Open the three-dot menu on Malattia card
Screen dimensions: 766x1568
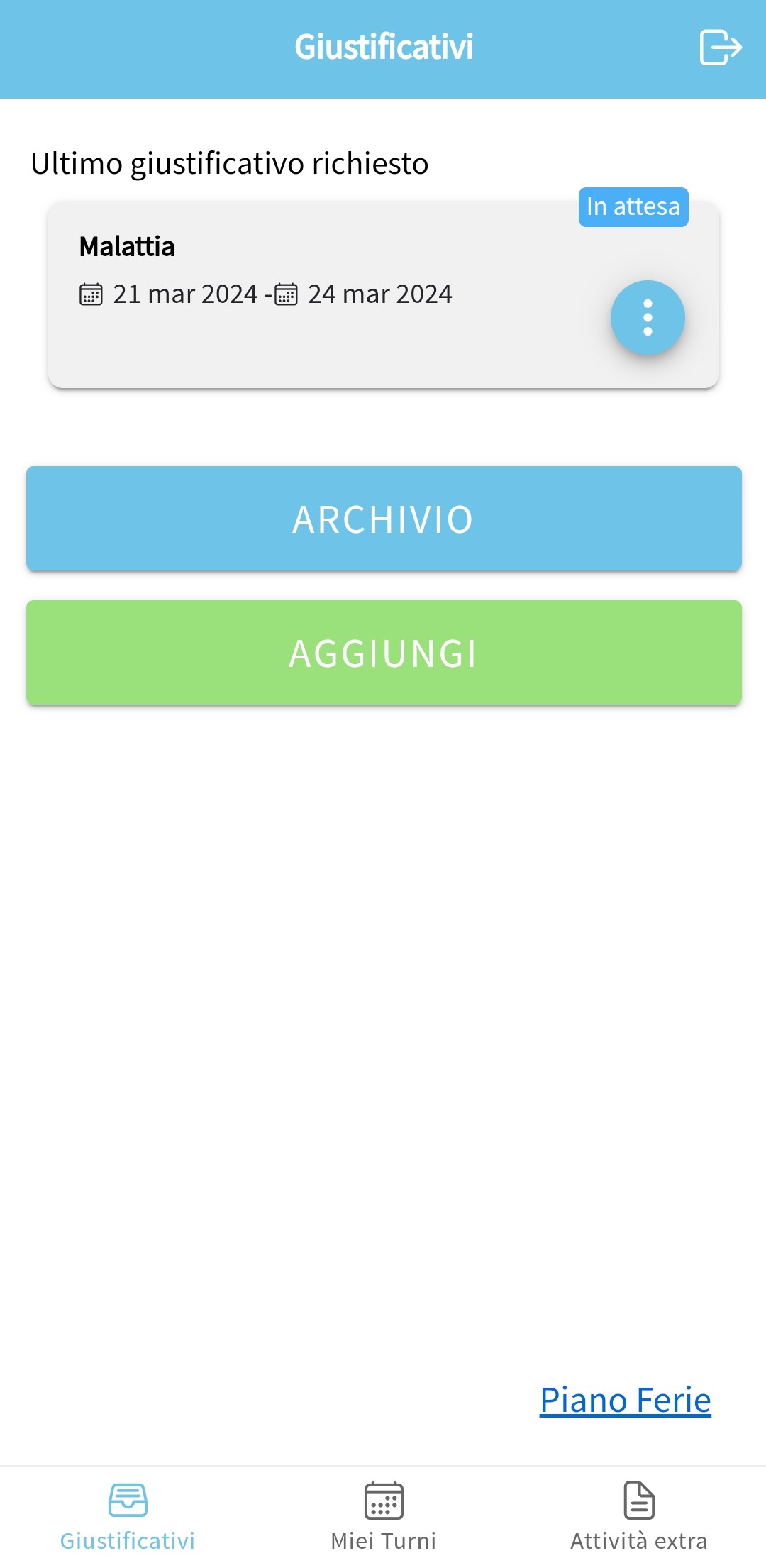647,317
